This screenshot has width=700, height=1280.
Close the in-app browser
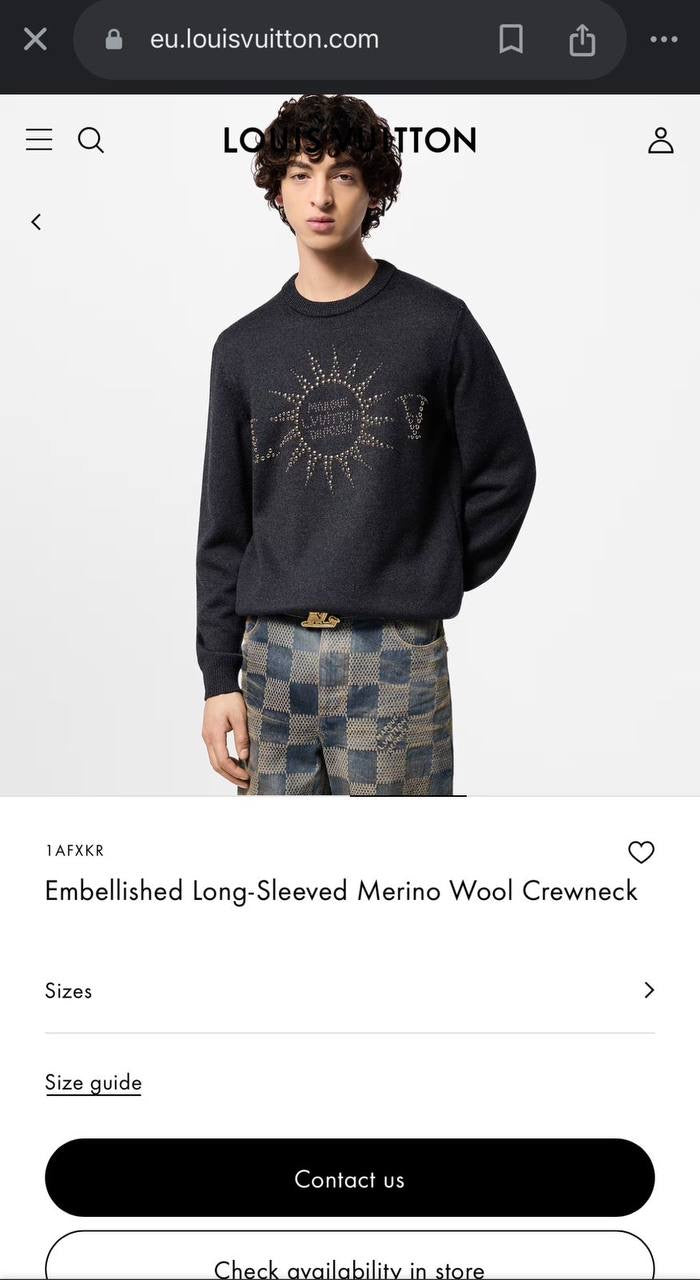(35, 40)
